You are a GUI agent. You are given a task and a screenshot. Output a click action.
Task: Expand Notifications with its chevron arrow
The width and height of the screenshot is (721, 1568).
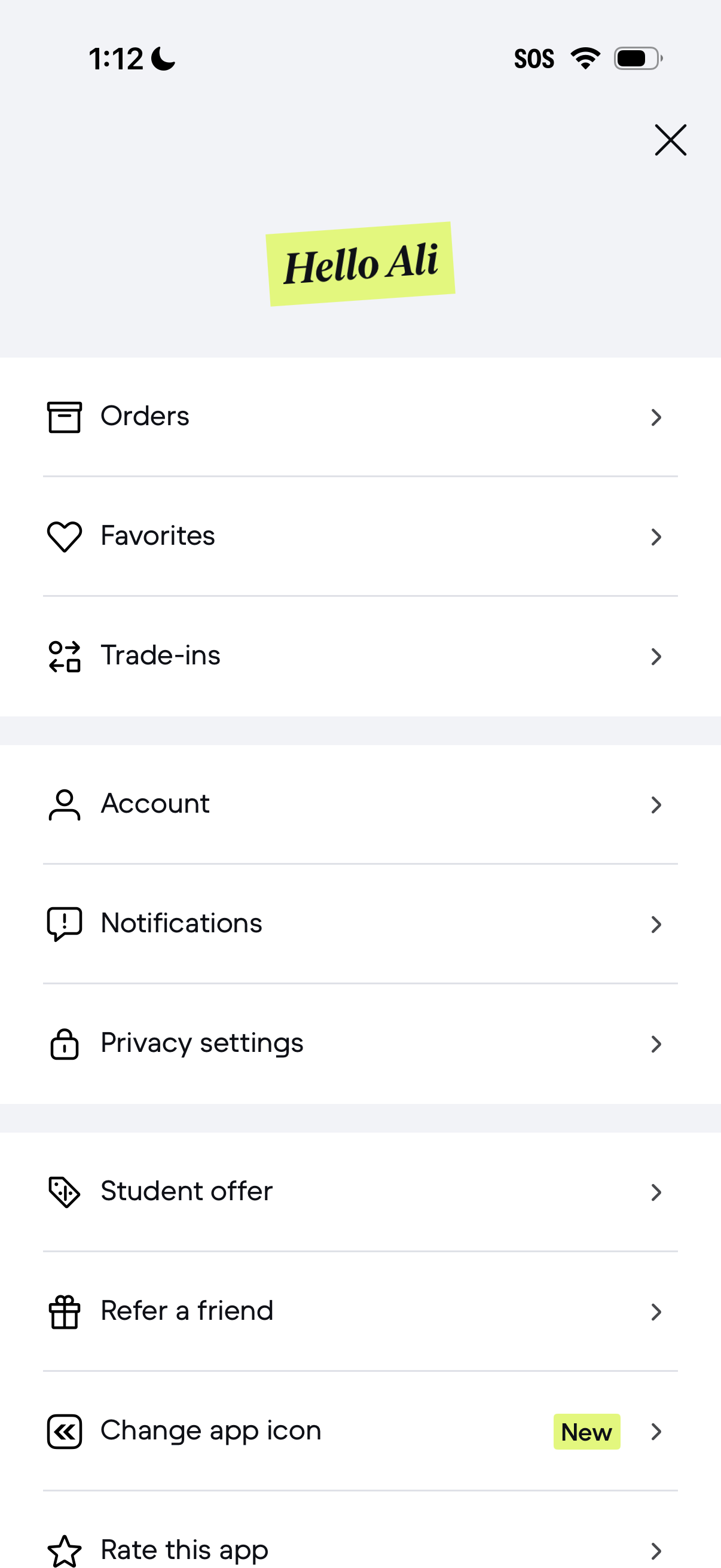click(656, 923)
